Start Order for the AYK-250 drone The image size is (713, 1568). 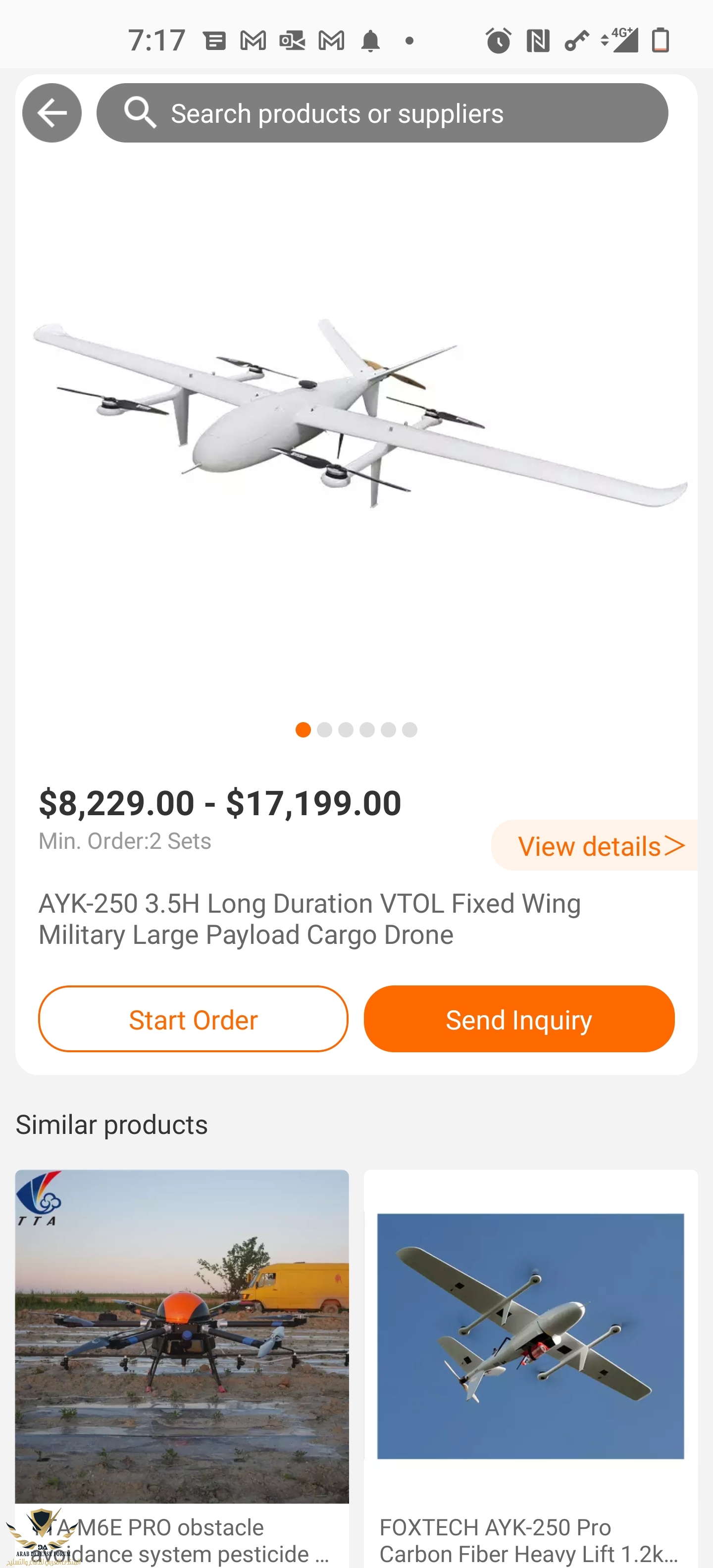coord(193,1019)
